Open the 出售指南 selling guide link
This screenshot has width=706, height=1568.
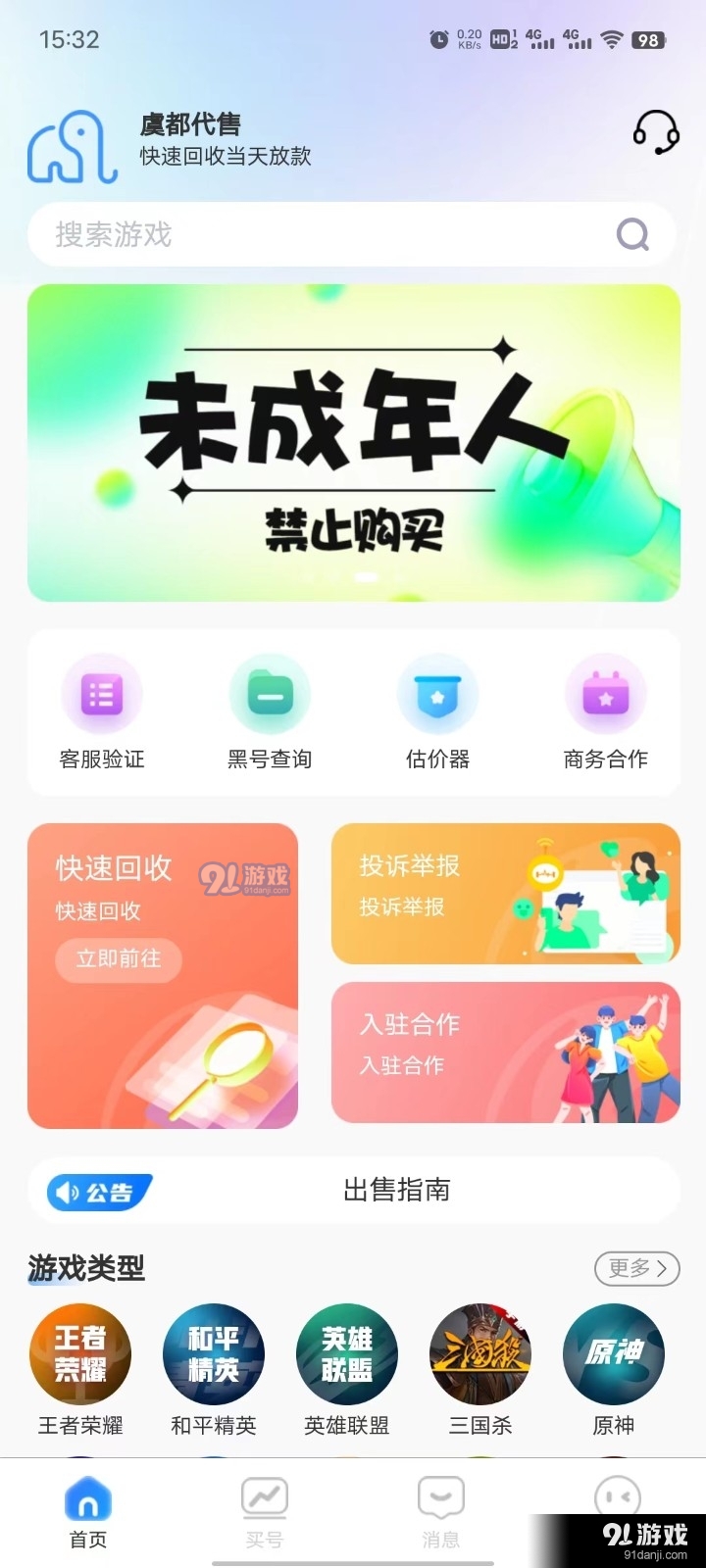396,1192
